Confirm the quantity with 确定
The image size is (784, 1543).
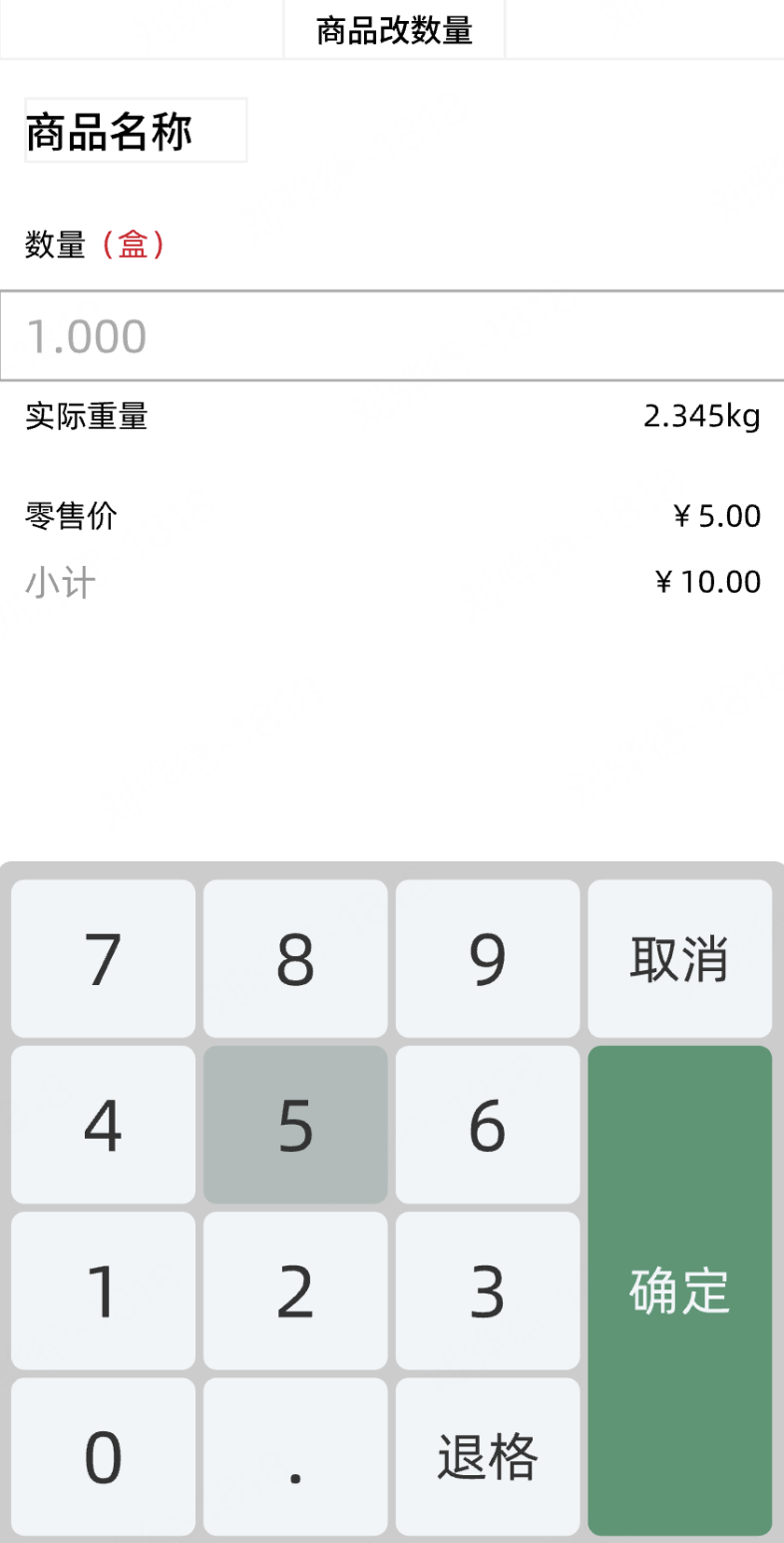pyautogui.click(x=679, y=1290)
